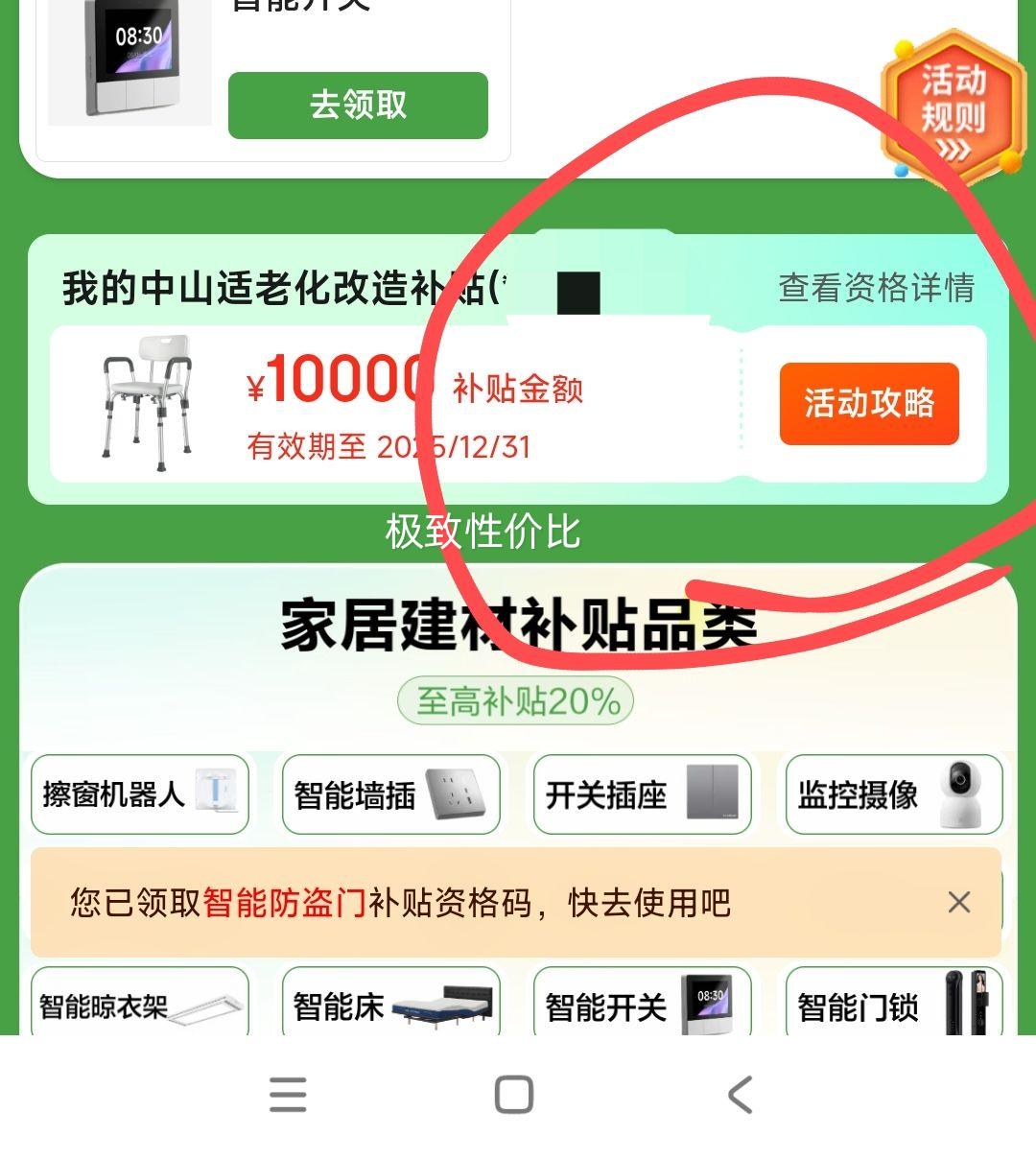The image size is (1036, 1160).
Task: Dismiss the subsidy qualification notification
Action: tap(958, 902)
